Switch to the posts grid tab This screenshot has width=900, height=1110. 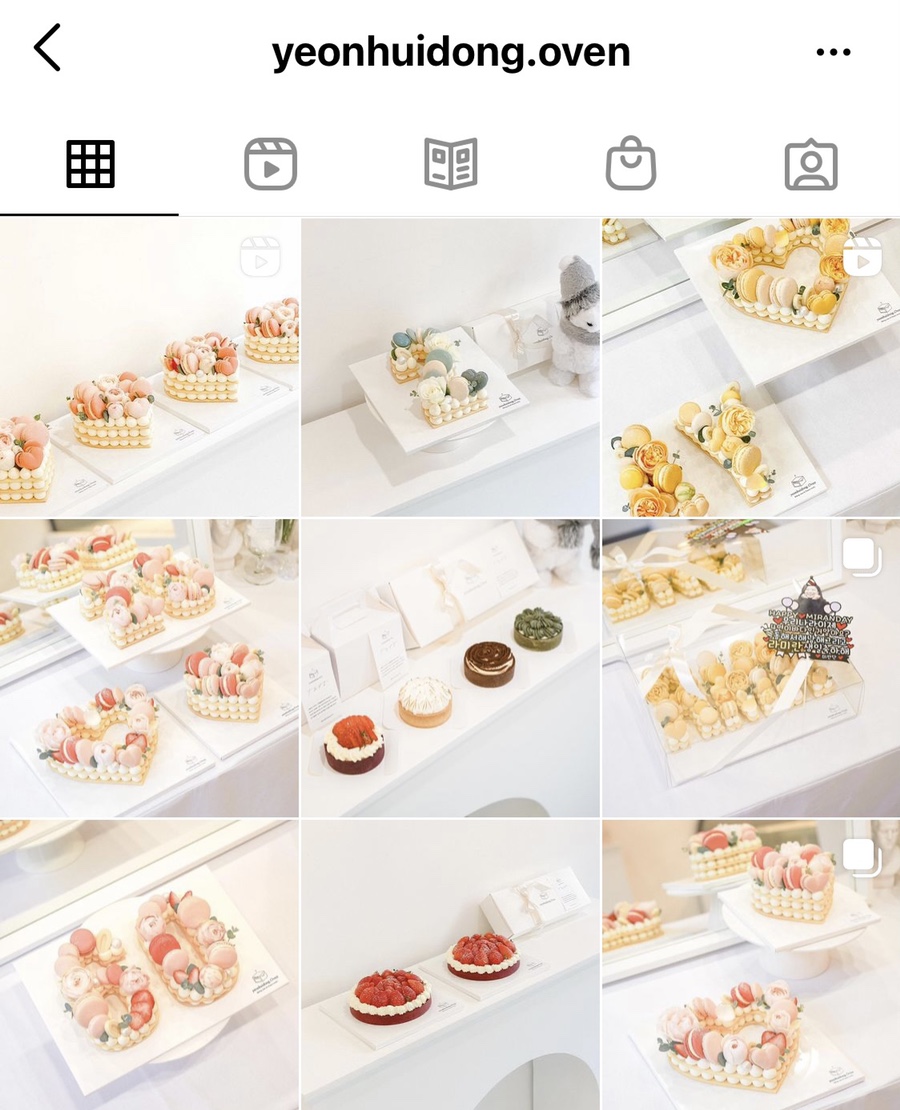(x=90, y=164)
